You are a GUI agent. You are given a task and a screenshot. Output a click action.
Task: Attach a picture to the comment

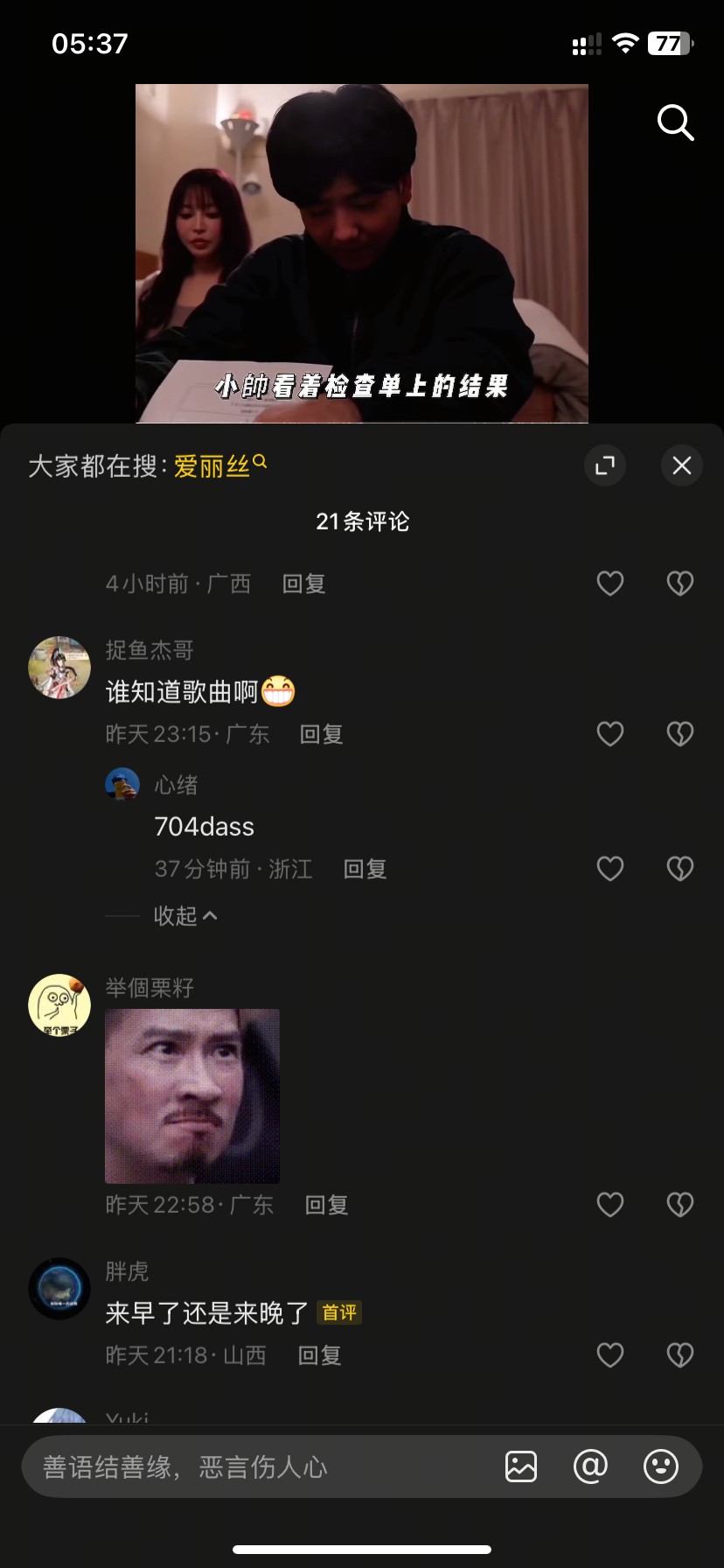coord(521,1466)
